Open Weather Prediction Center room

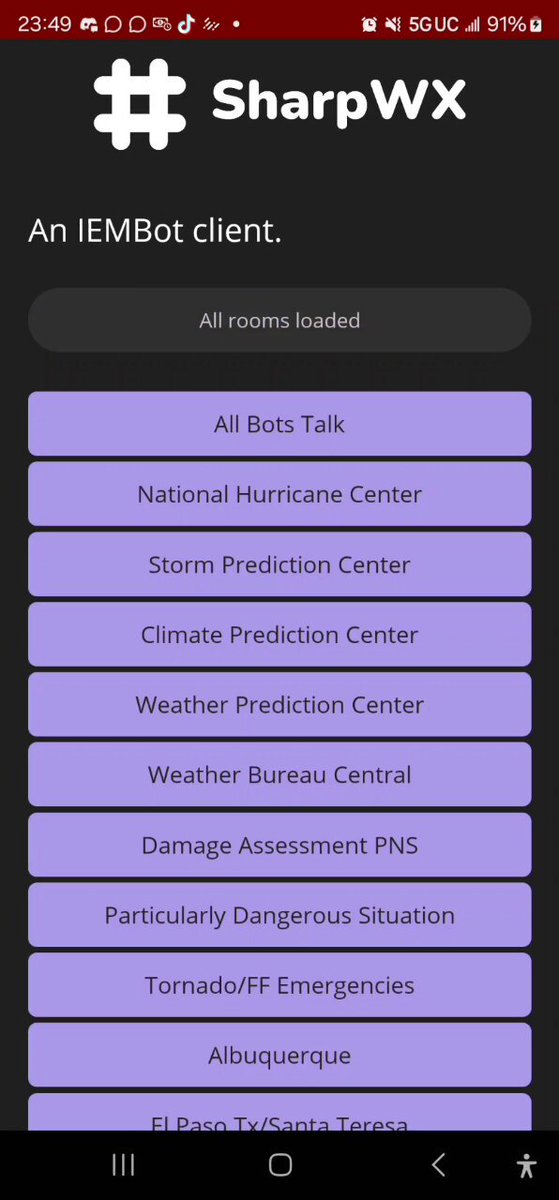pyautogui.click(x=279, y=704)
